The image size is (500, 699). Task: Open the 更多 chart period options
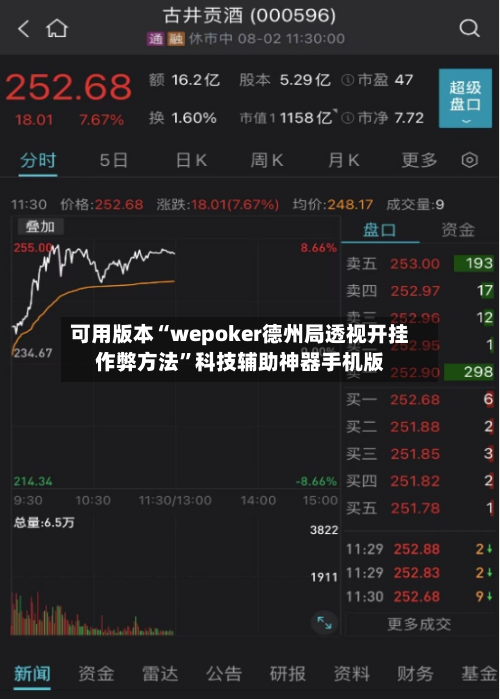pyautogui.click(x=419, y=160)
